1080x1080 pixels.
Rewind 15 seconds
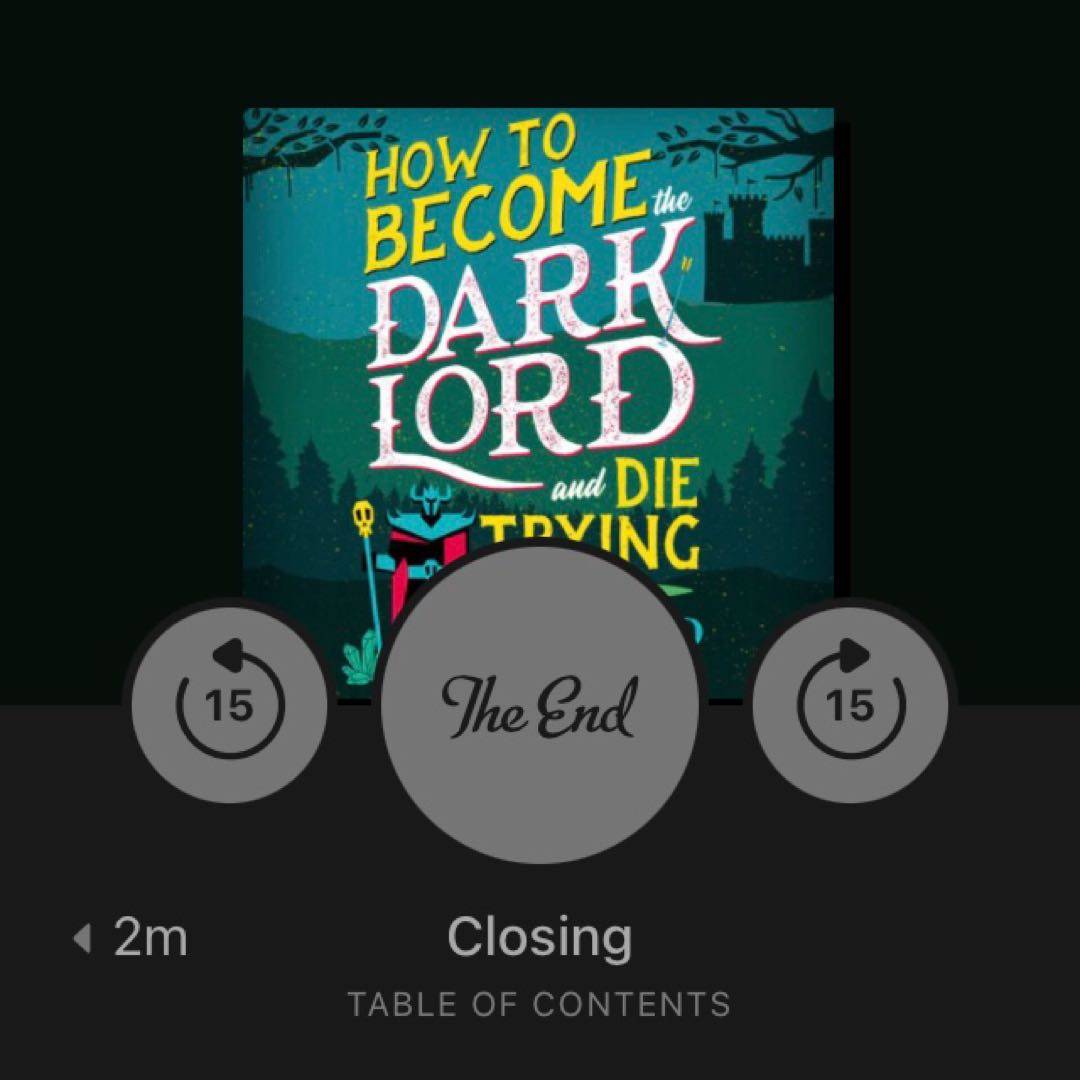229,703
